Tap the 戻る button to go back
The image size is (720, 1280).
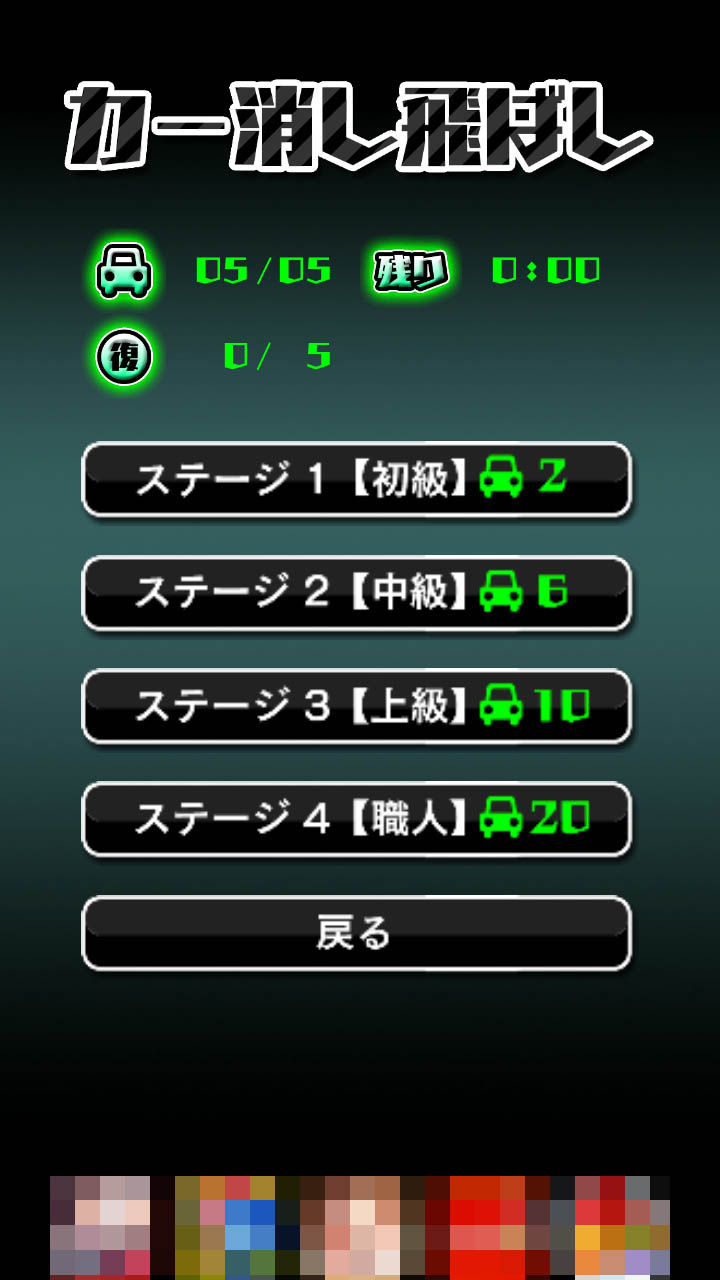point(356,933)
